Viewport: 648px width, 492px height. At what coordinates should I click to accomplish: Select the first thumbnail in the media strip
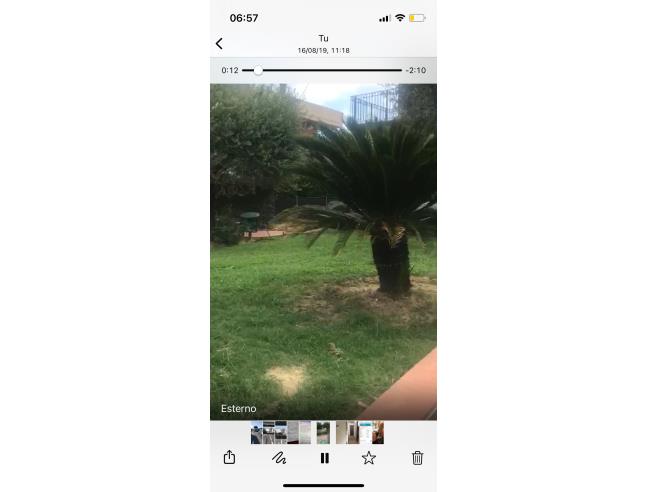[x=256, y=432]
